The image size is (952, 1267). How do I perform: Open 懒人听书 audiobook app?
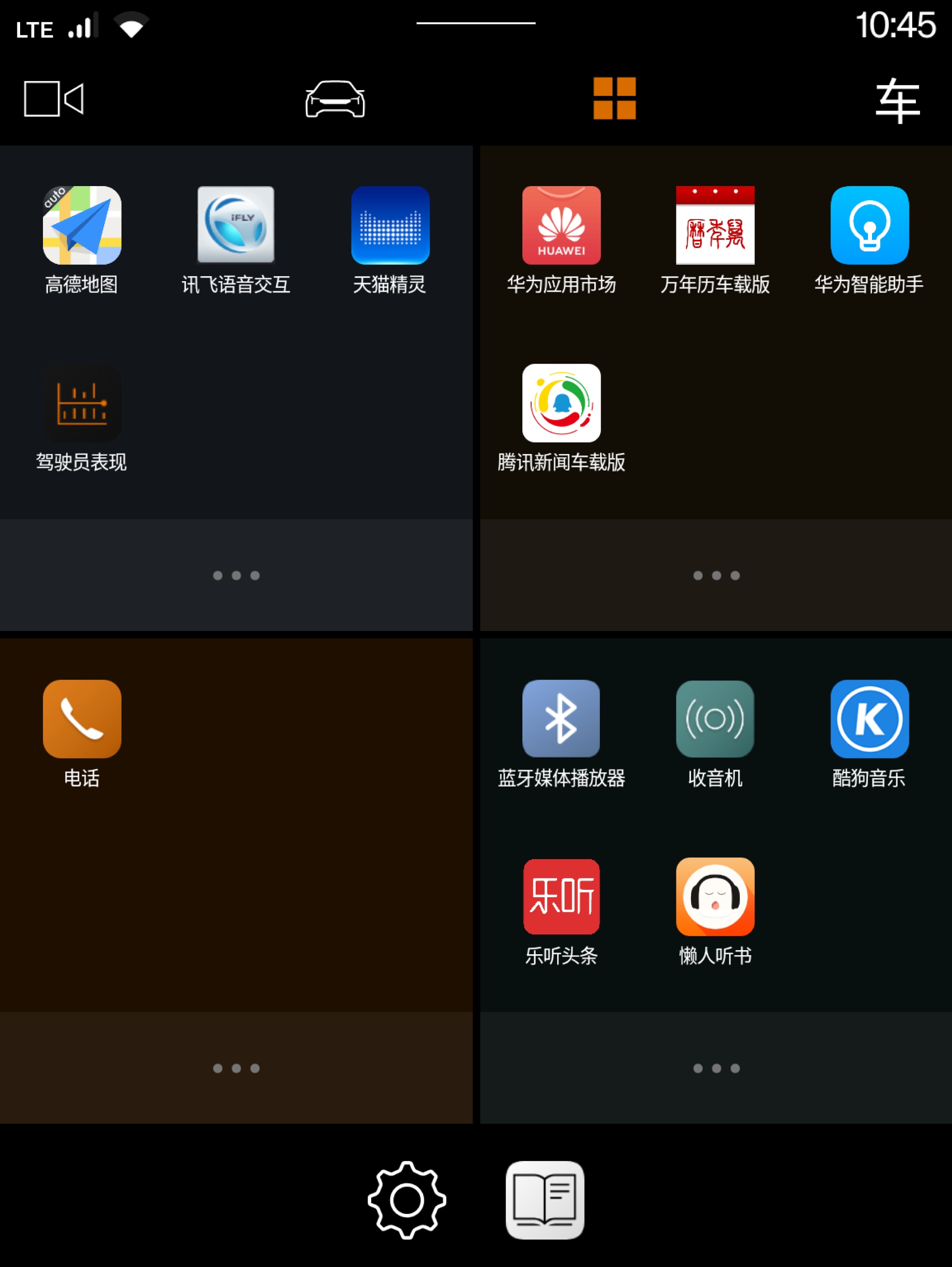coord(715,896)
